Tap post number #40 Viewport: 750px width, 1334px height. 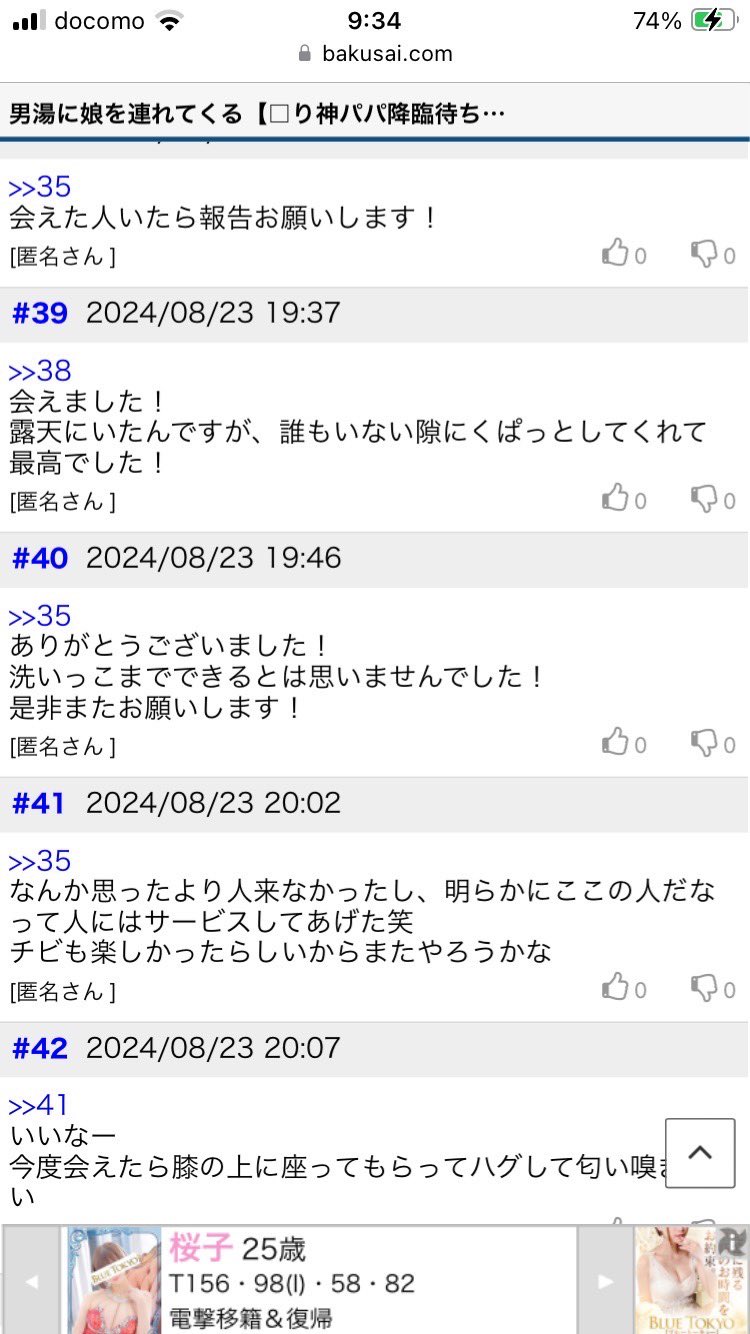click(x=40, y=558)
